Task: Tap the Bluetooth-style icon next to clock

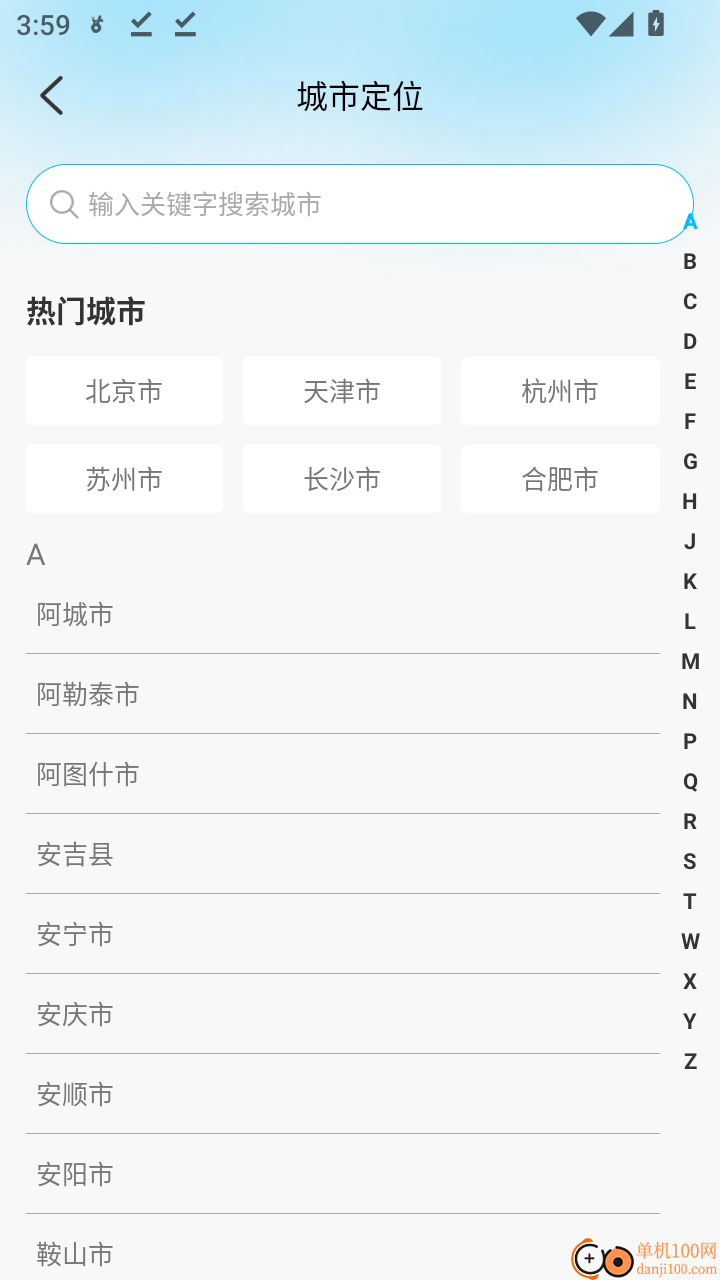Action: pos(95,24)
